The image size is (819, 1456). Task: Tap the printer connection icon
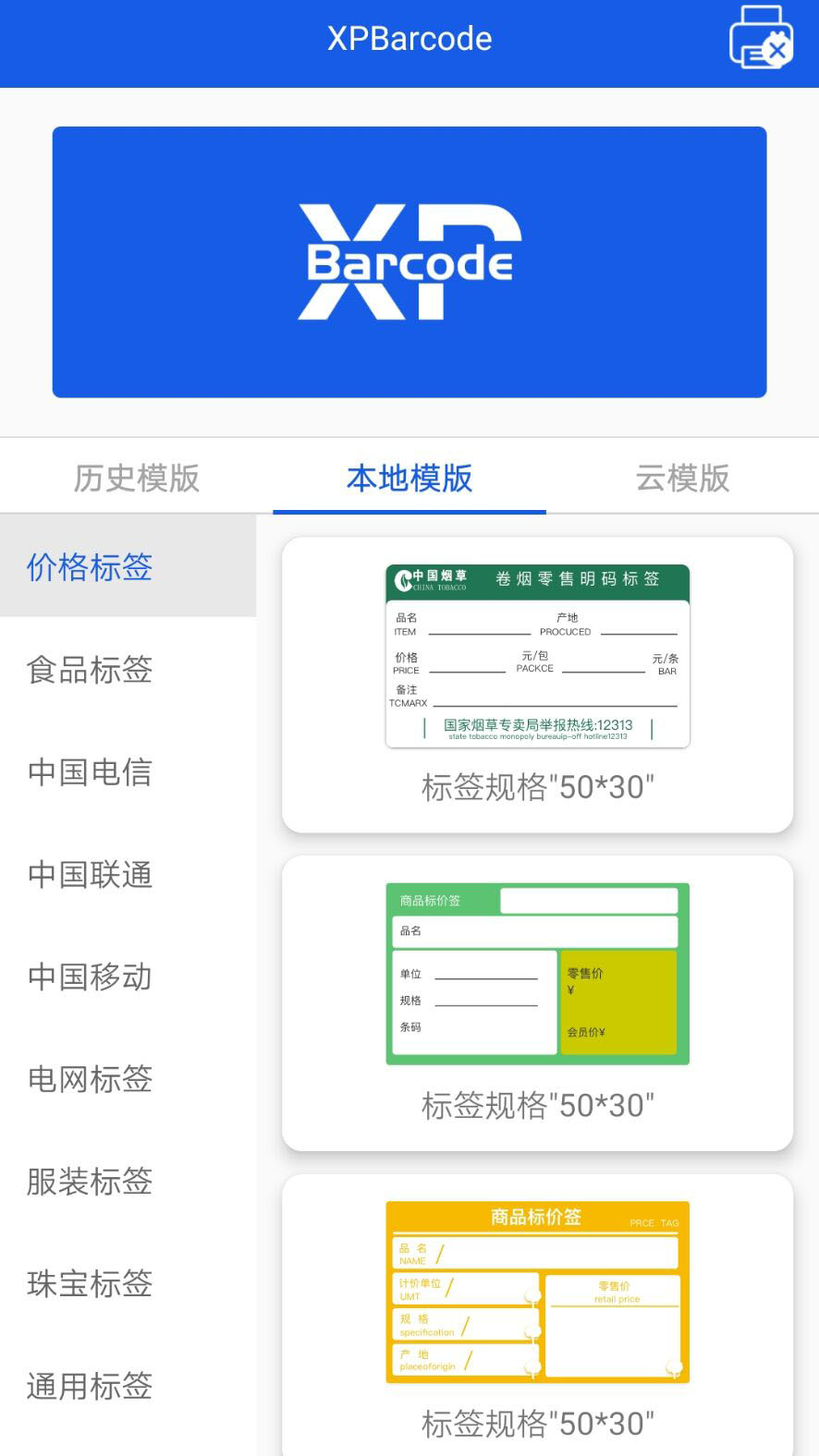761,39
